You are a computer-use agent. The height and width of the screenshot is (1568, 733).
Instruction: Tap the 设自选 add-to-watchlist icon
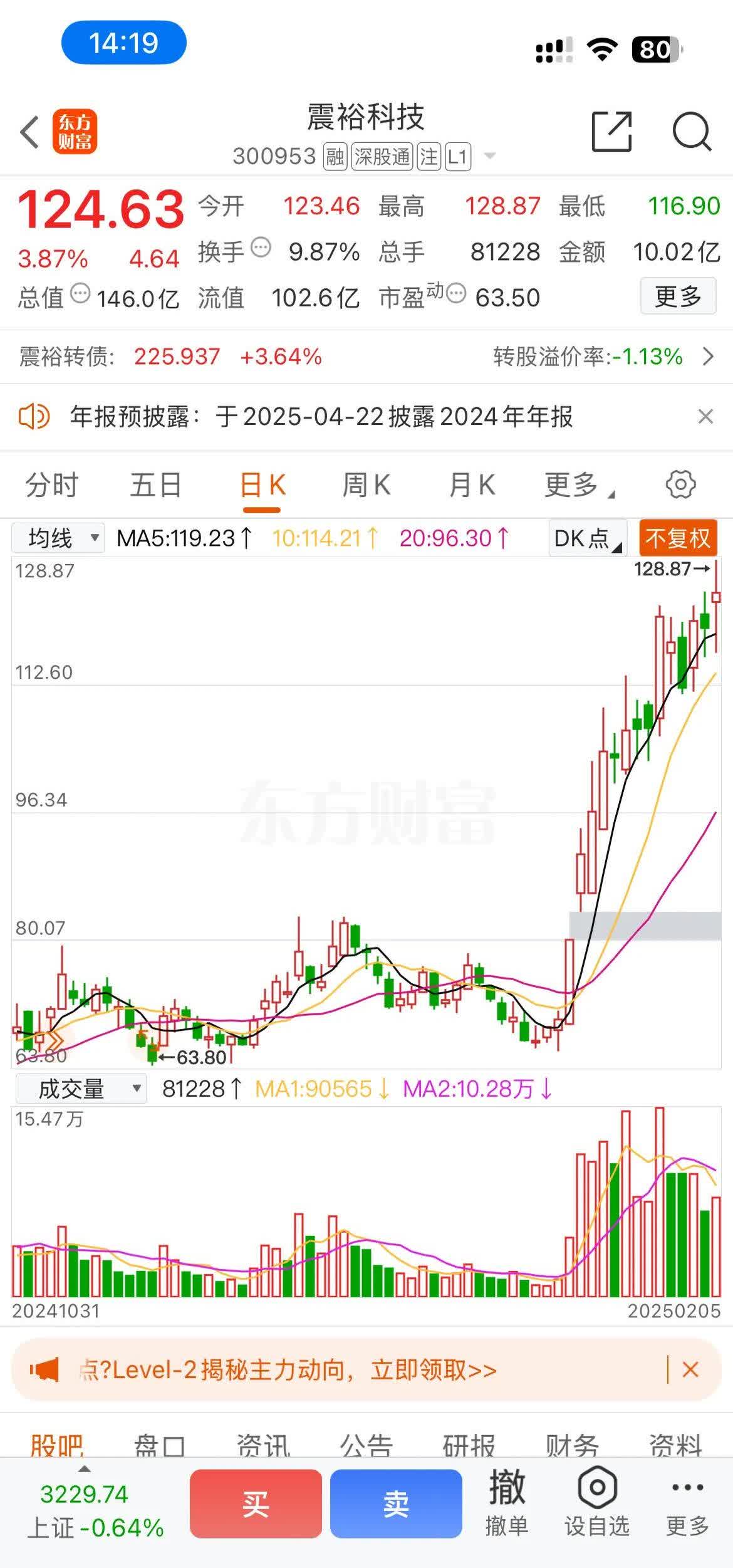[596, 1504]
